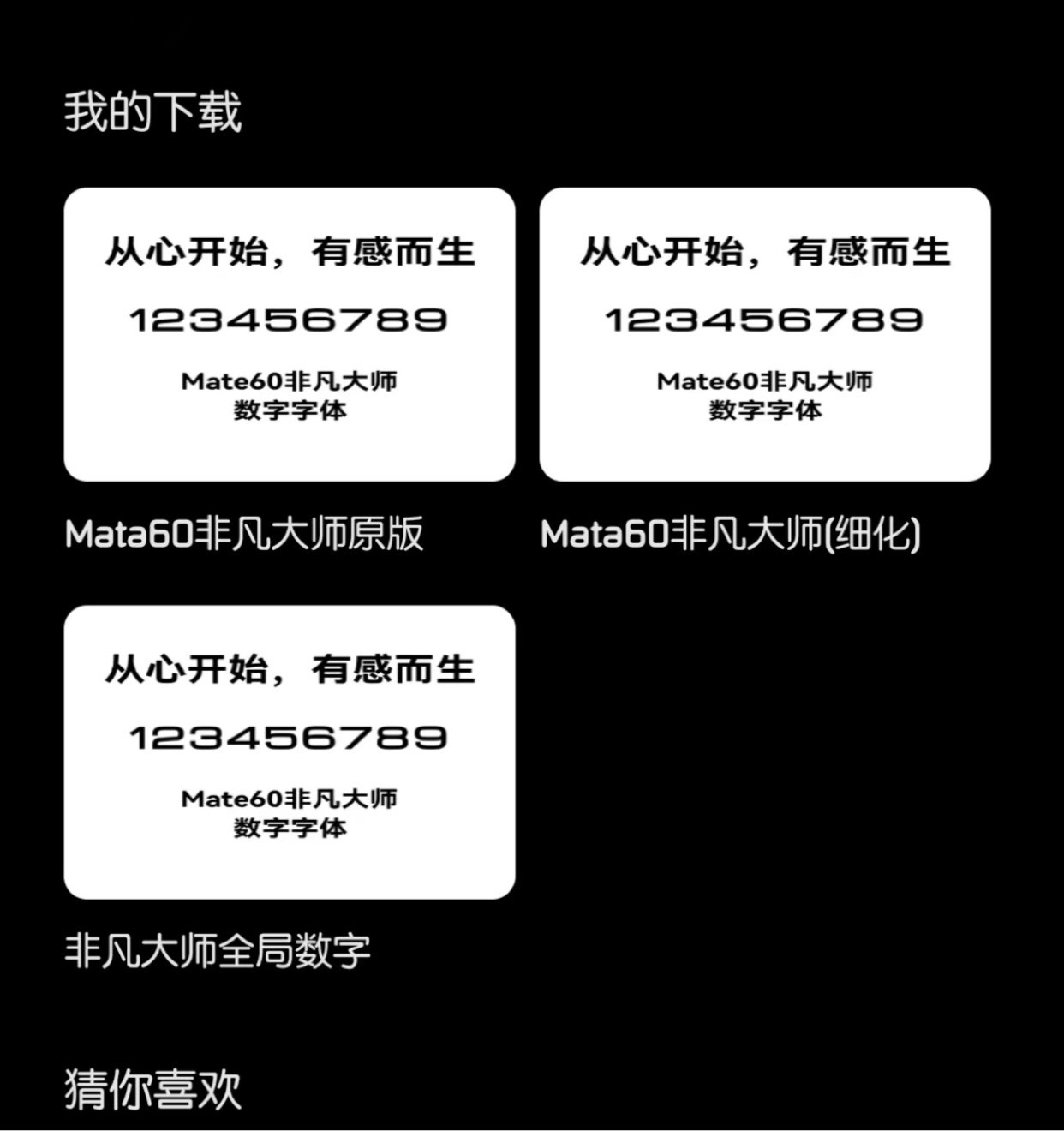Click the 从心开始，有感而生 text in first card
Viewport: 1064px width, 1131px height.
[291, 252]
